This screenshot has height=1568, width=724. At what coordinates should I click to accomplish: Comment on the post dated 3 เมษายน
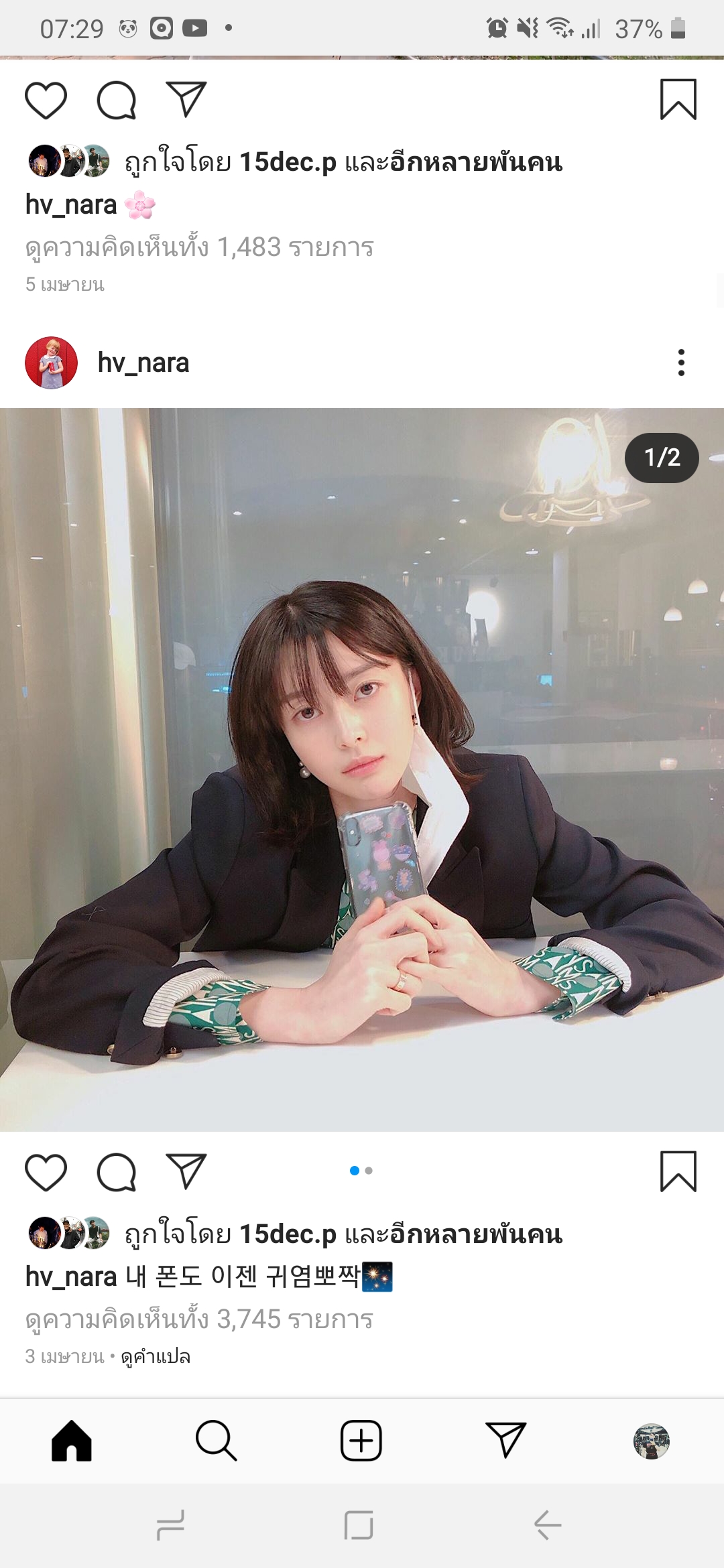(117, 1172)
